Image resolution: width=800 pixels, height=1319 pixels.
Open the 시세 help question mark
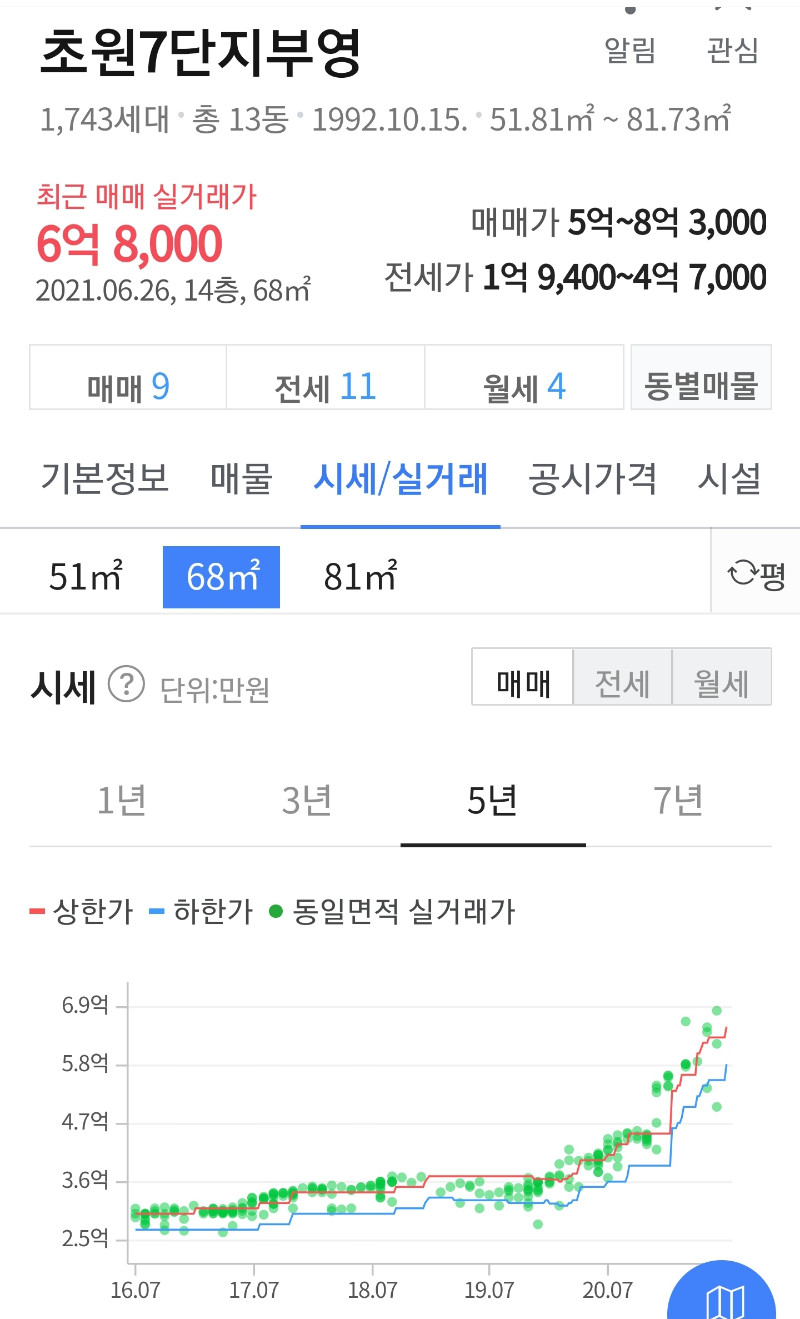[126, 685]
